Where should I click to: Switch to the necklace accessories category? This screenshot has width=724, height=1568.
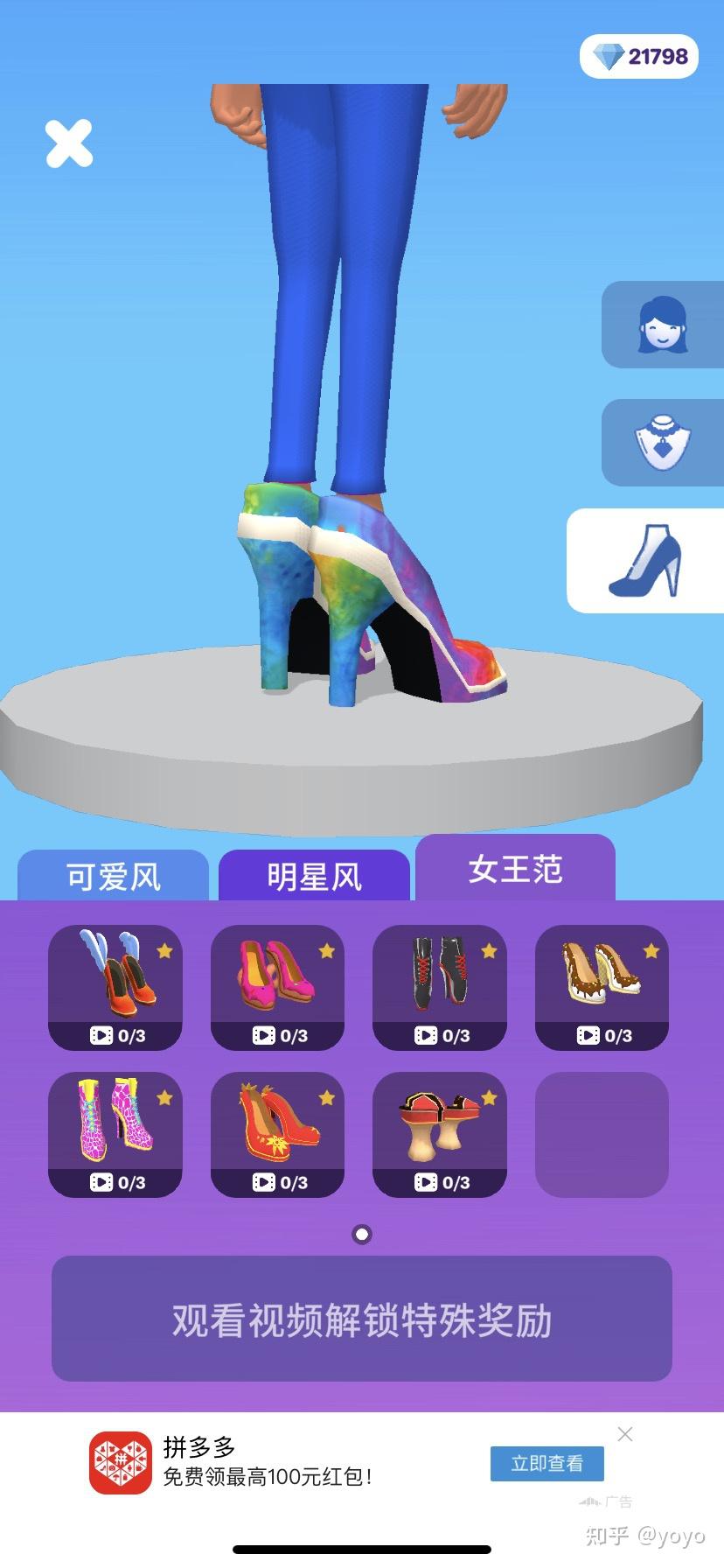pos(662,443)
